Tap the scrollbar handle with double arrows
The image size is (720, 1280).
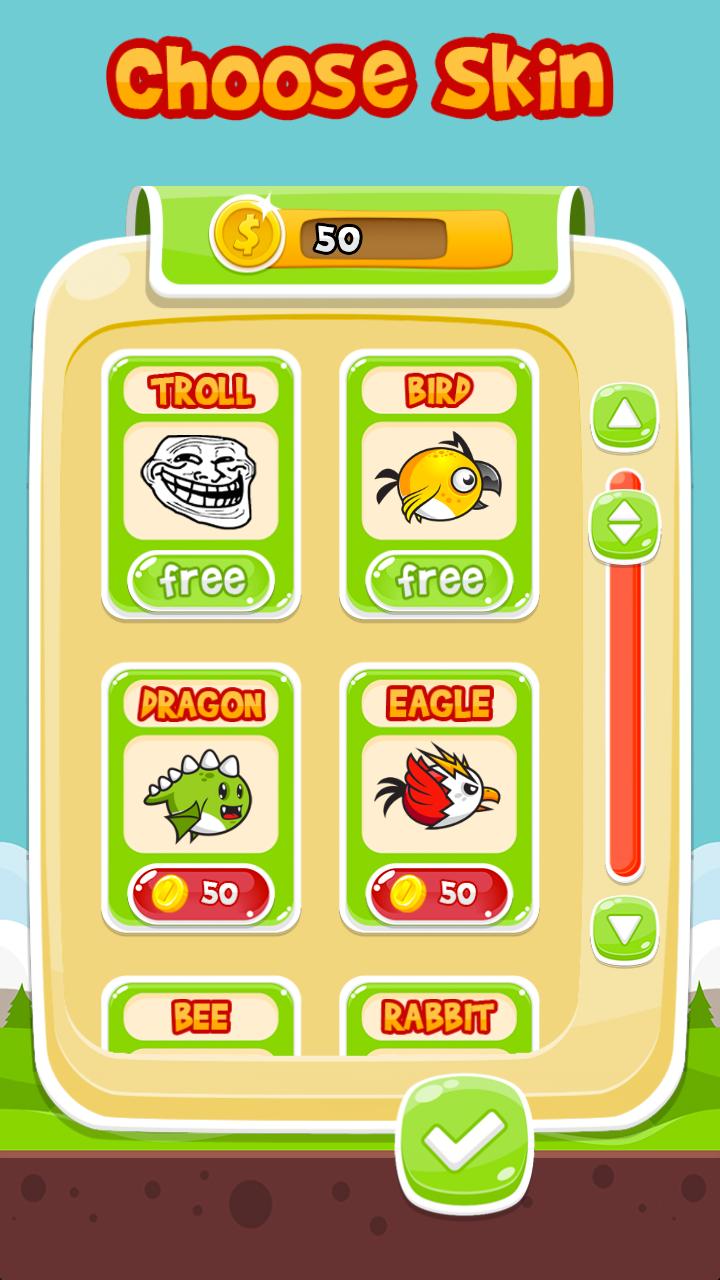click(x=624, y=524)
